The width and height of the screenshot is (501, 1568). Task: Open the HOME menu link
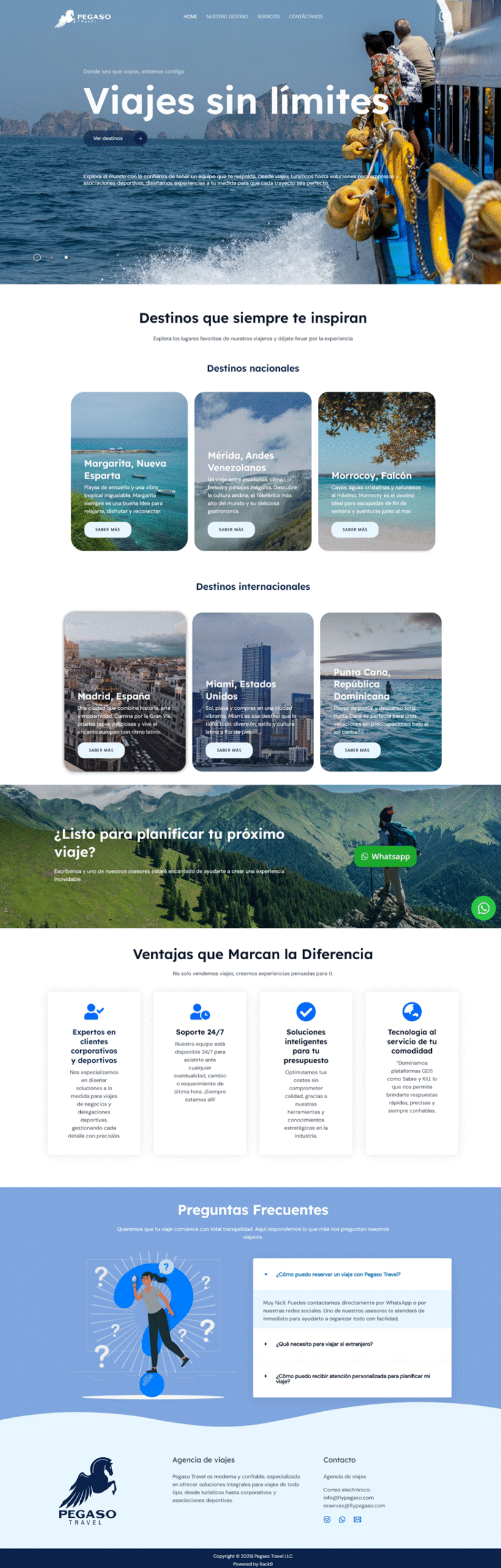click(190, 17)
